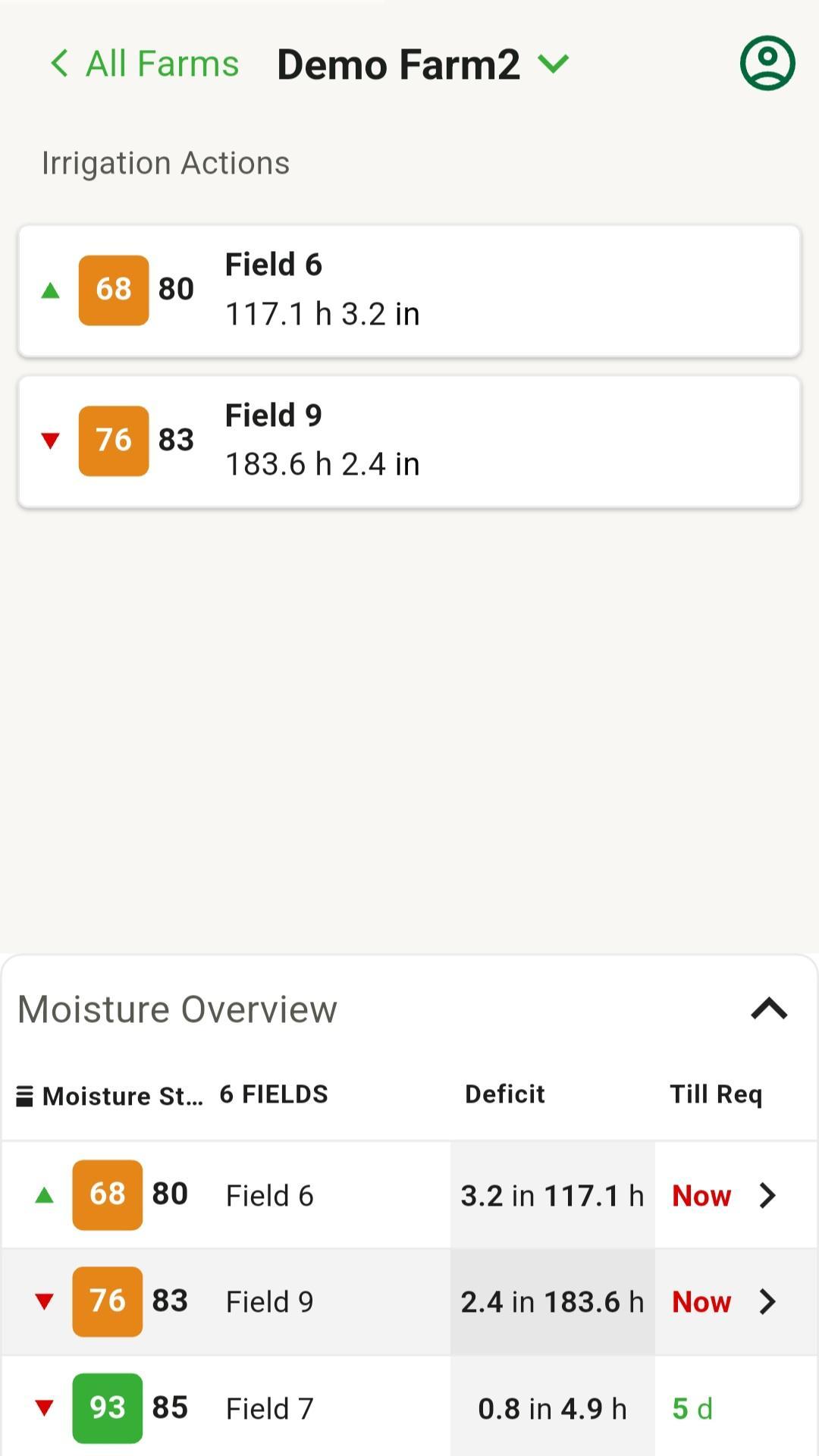Open Field 9 row in Moisture Overview
The height and width of the screenshot is (1456, 819).
409,1301
